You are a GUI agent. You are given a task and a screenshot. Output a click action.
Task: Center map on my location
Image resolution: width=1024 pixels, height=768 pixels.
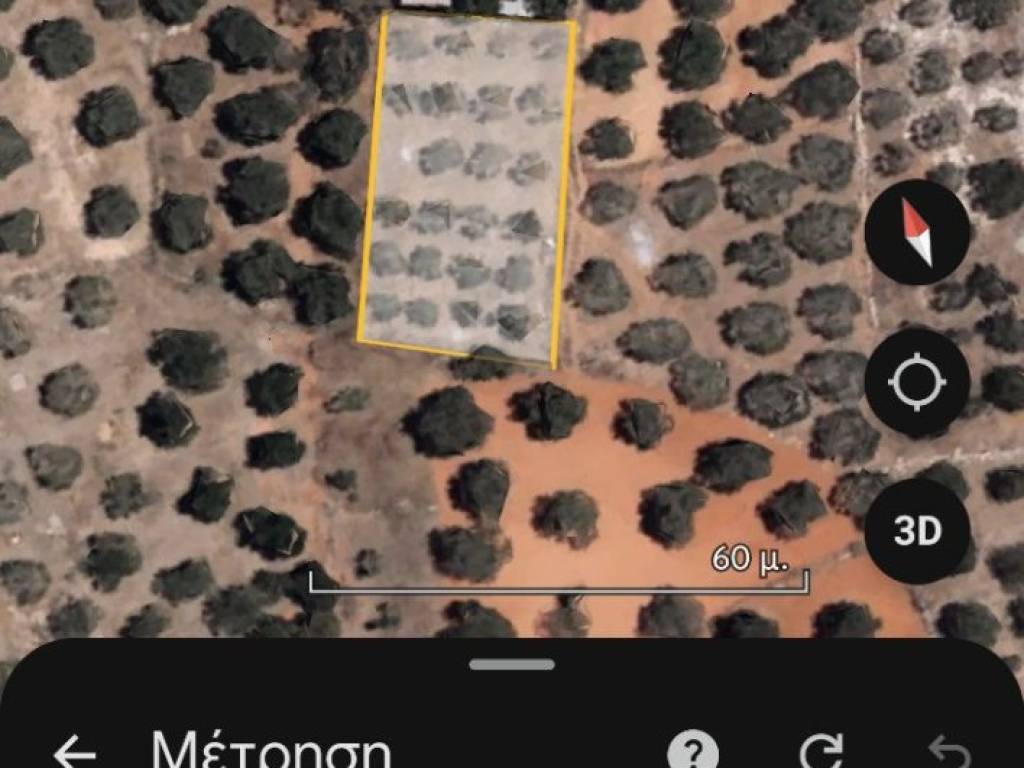[x=917, y=383]
